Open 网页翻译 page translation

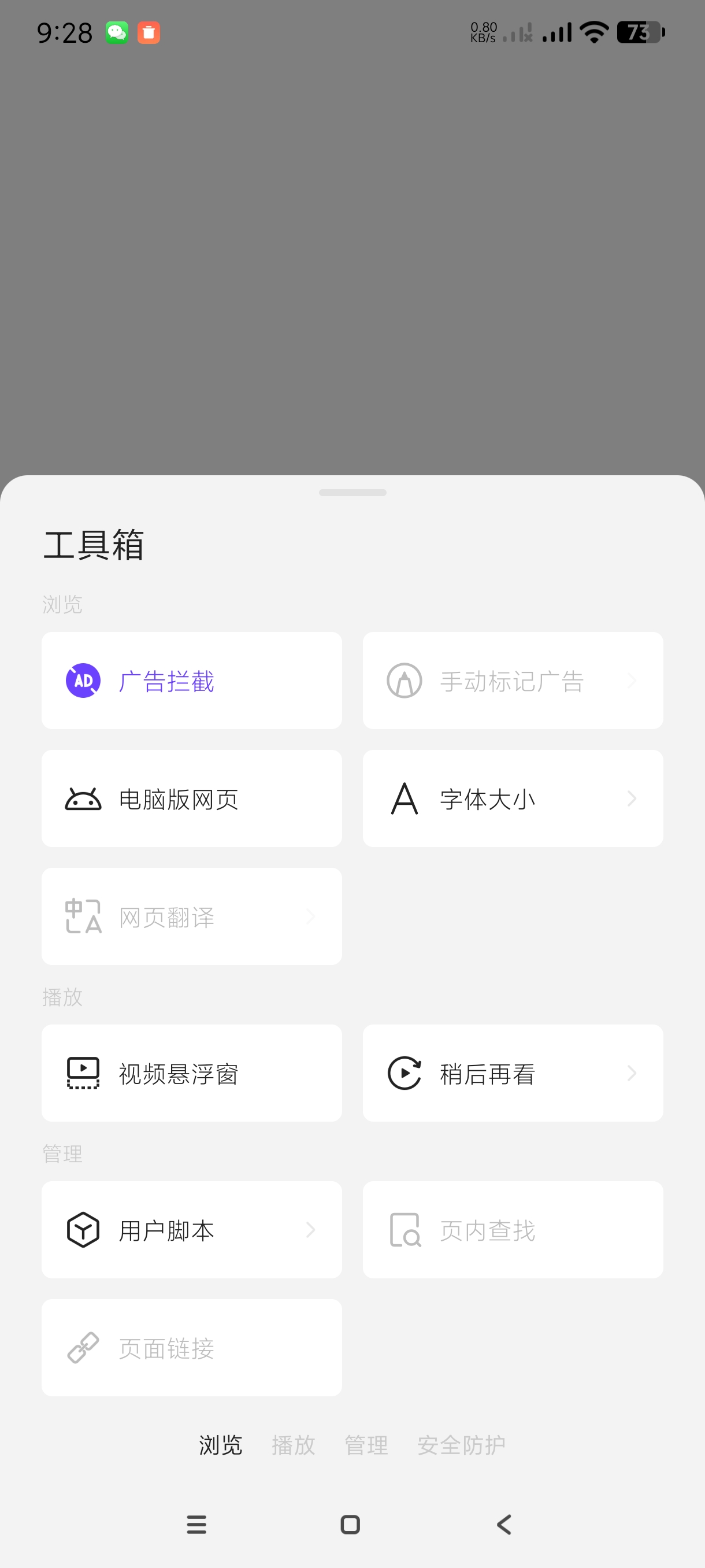click(192, 917)
